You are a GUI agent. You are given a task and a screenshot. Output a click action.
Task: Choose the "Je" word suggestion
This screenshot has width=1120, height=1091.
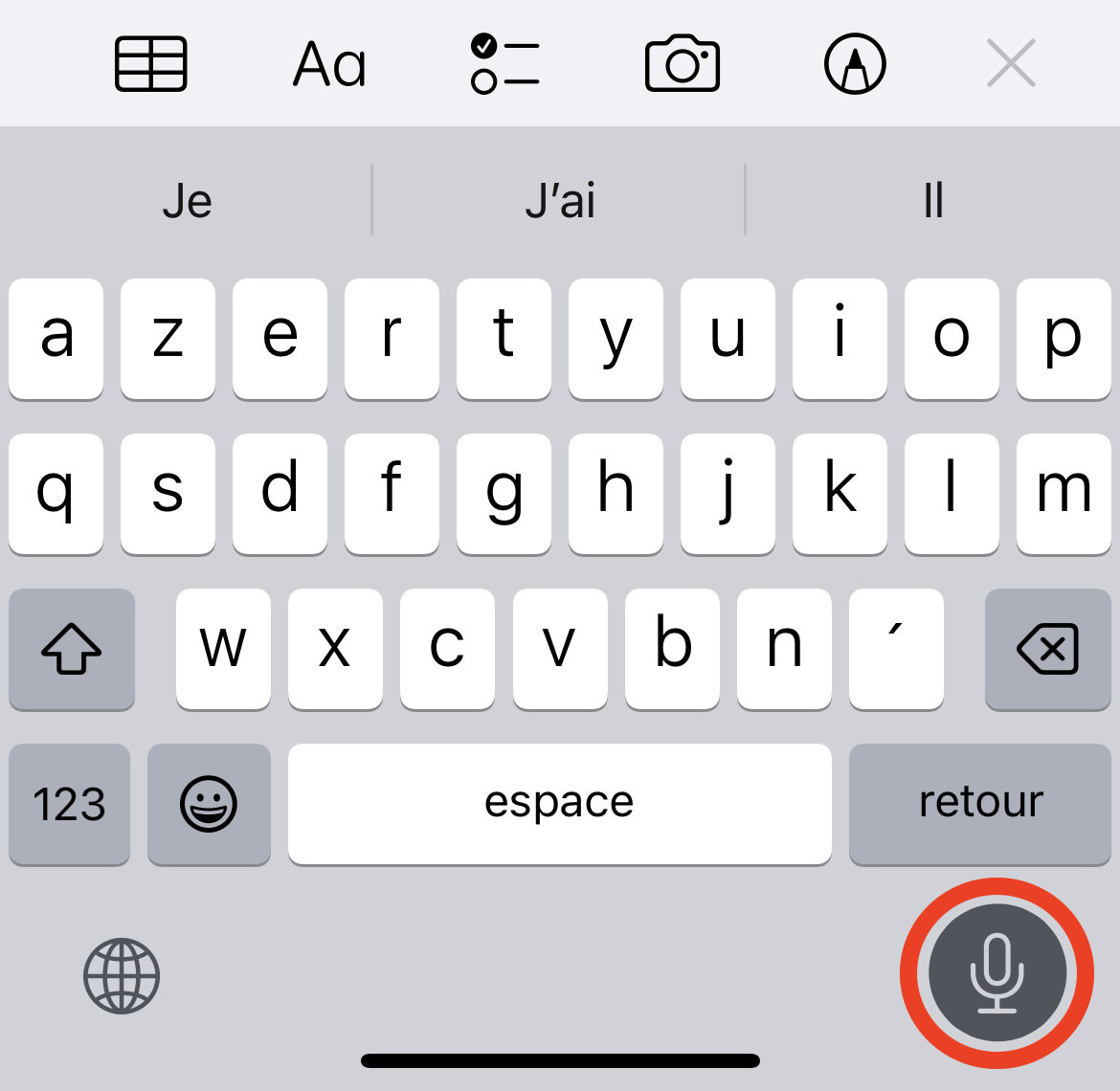point(187,201)
